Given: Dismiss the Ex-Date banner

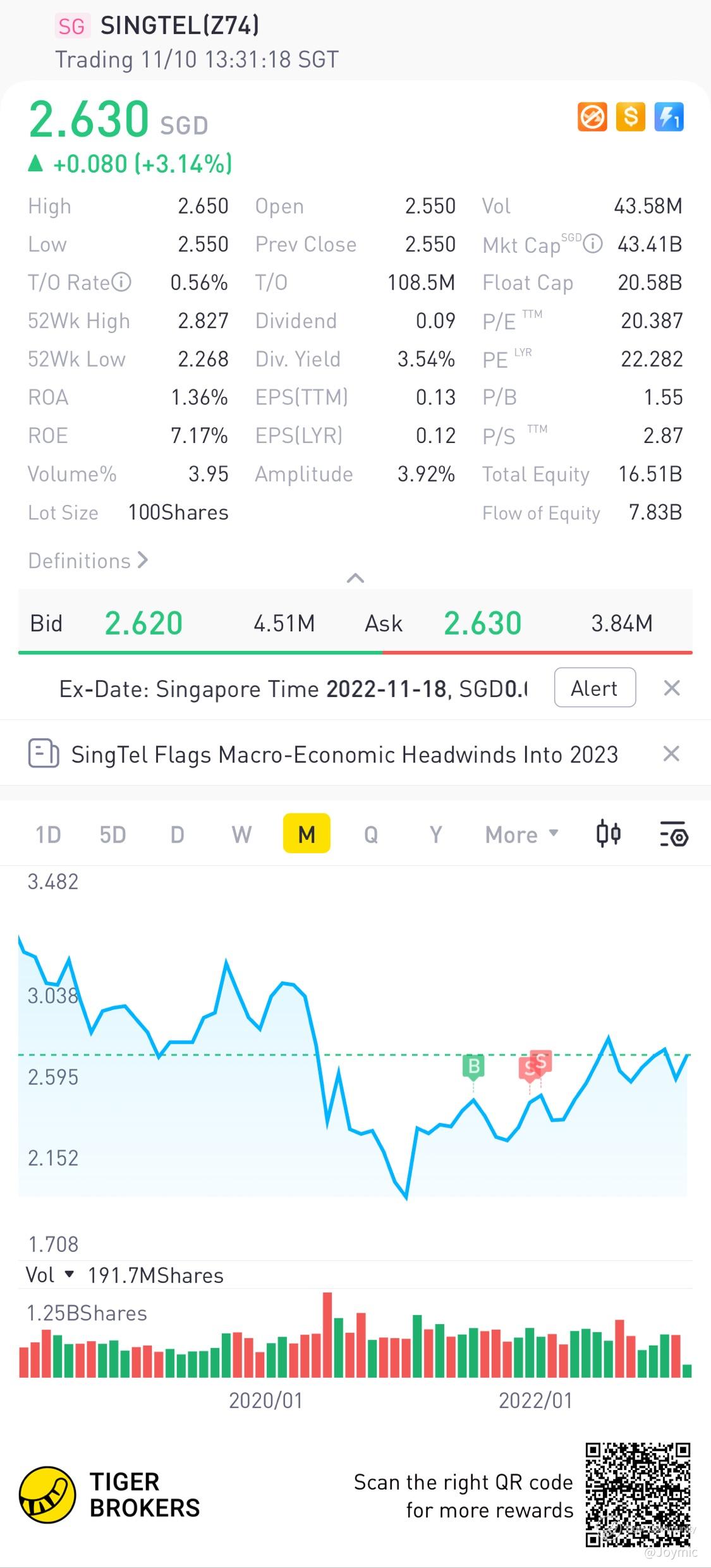Looking at the screenshot, I should click(x=672, y=688).
